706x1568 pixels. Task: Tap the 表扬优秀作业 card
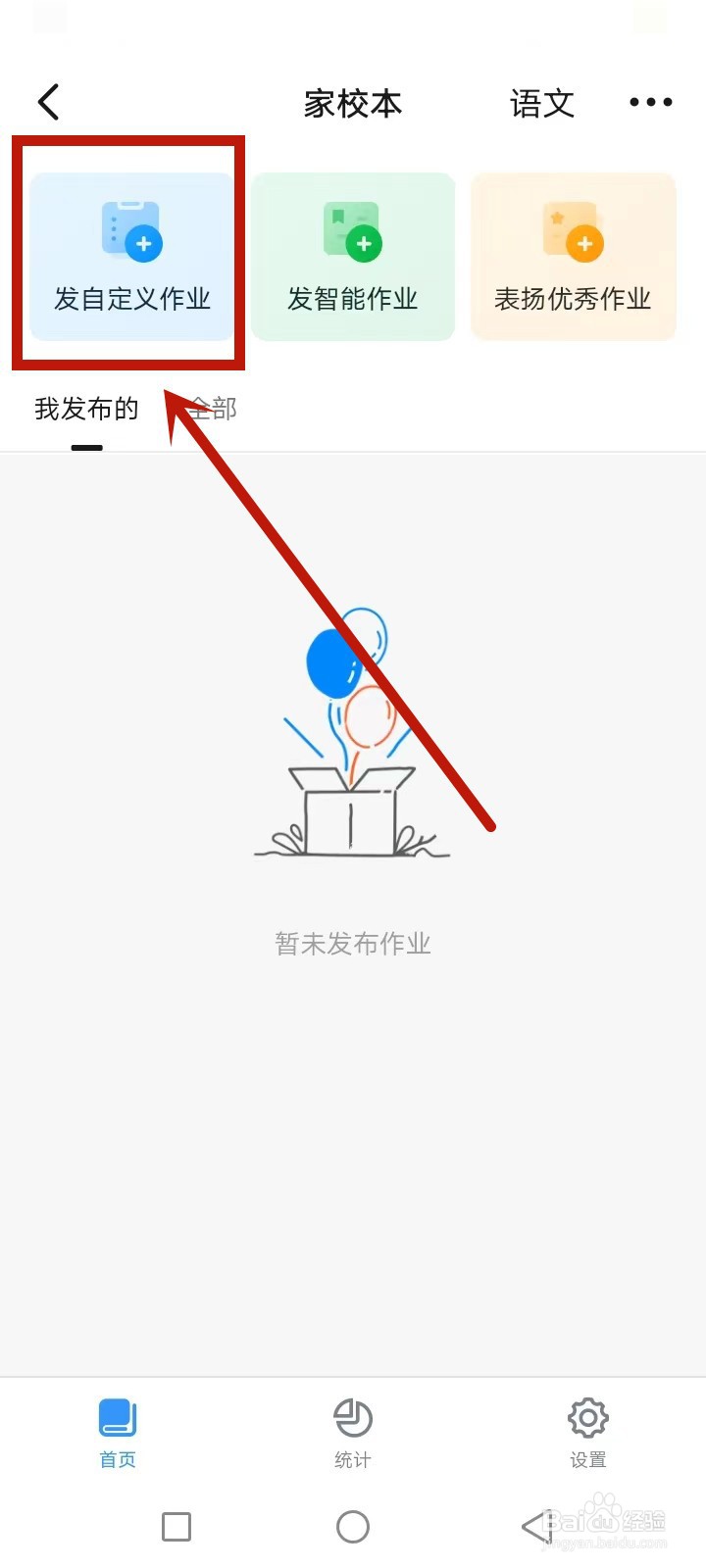(x=574, y=257)
